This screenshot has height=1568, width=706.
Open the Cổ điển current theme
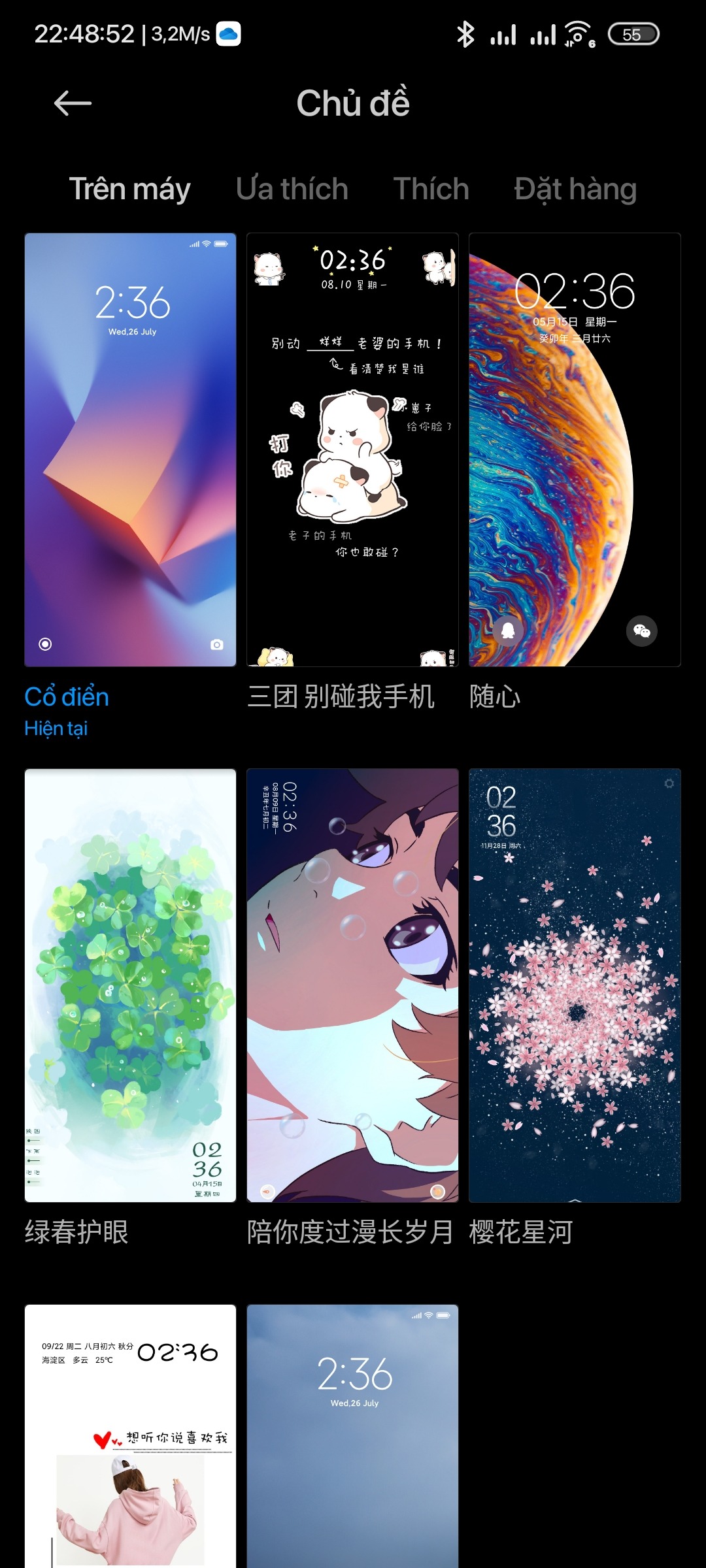130,449
